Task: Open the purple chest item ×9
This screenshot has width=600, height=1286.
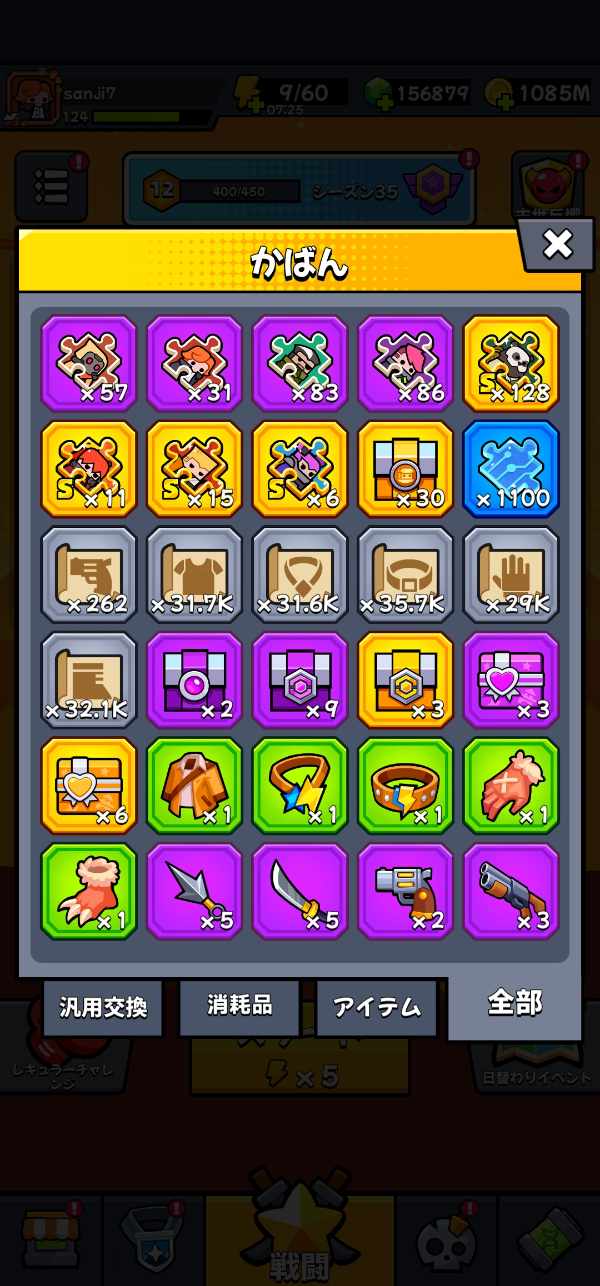Action: (x=300, y=680)
